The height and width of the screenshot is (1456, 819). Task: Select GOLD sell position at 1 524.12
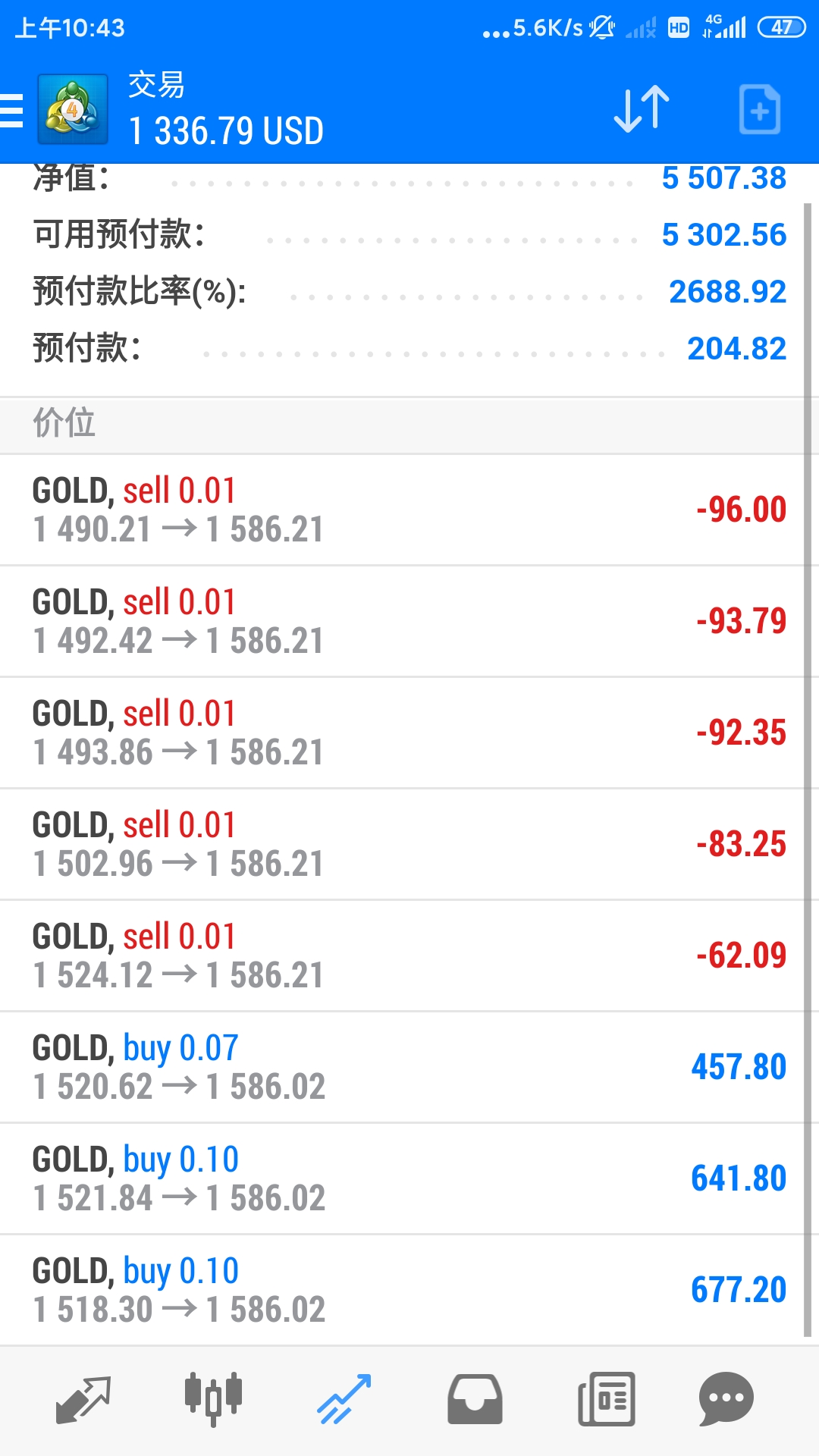(x=402, y=956)
